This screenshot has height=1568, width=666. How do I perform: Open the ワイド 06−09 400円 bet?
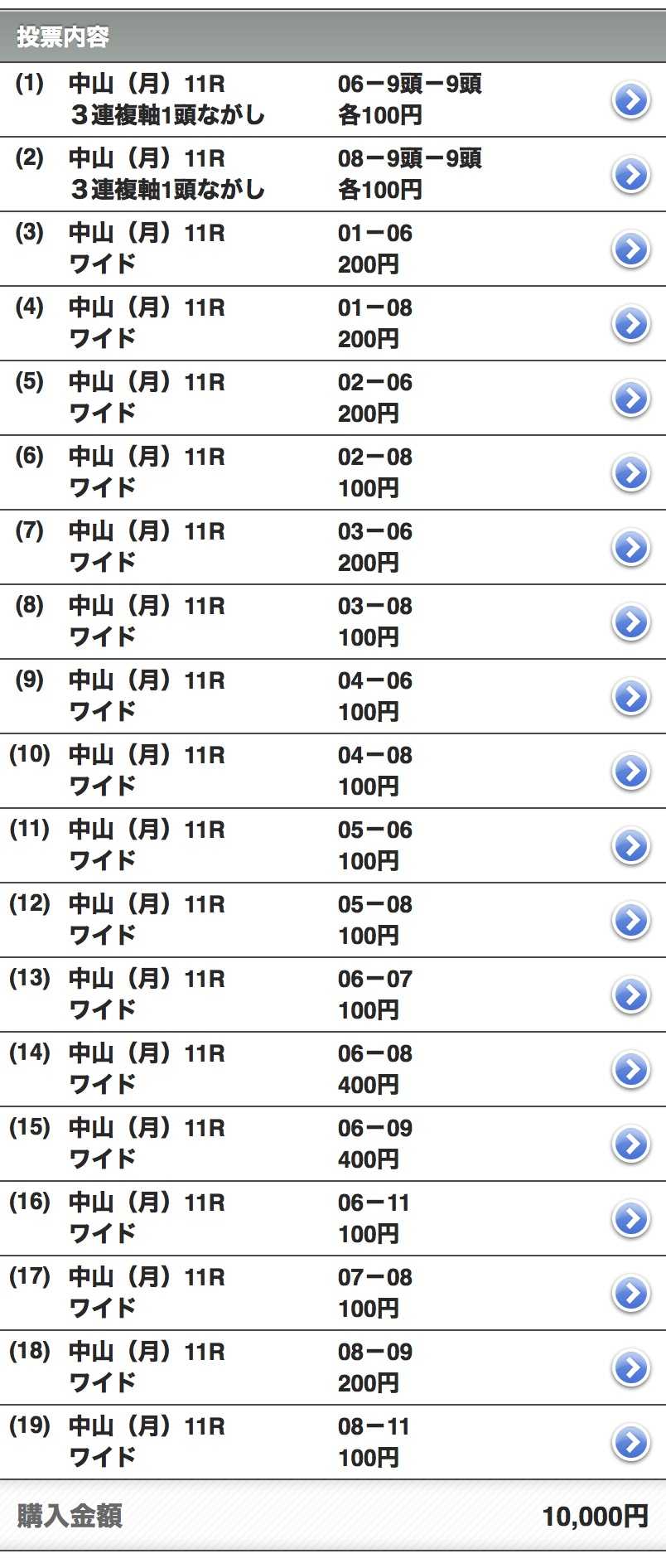click(630, 1145)
